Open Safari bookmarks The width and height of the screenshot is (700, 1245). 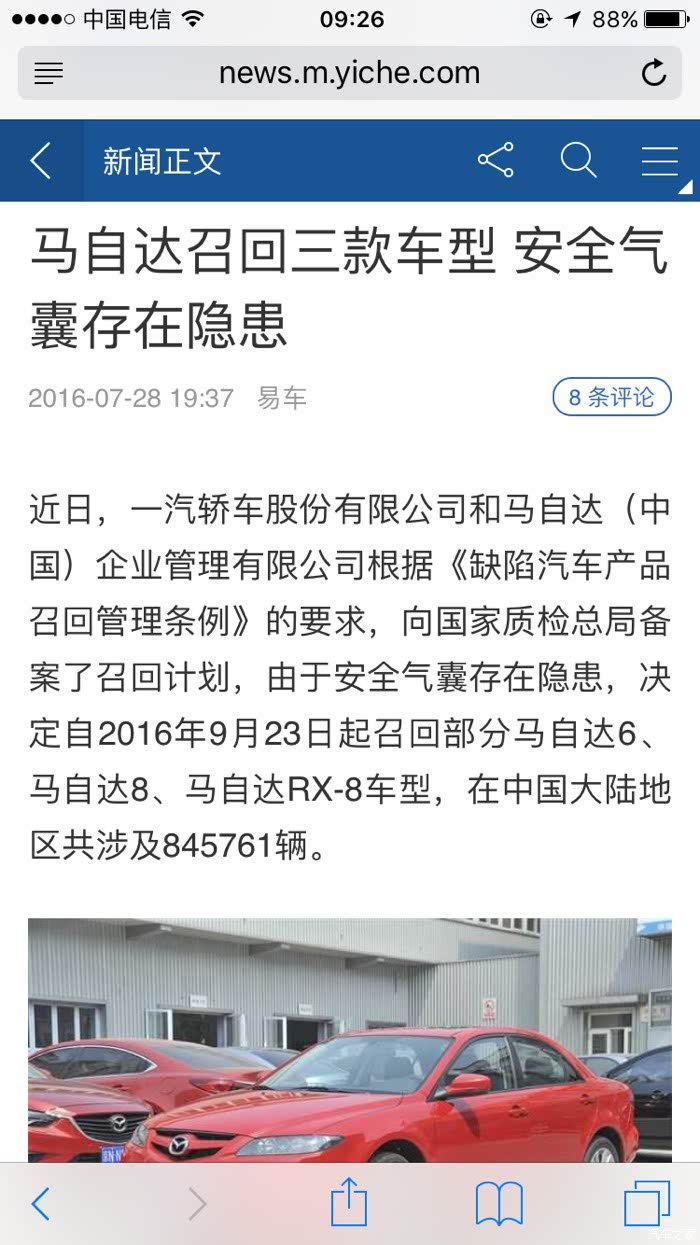click(499, 1204)
